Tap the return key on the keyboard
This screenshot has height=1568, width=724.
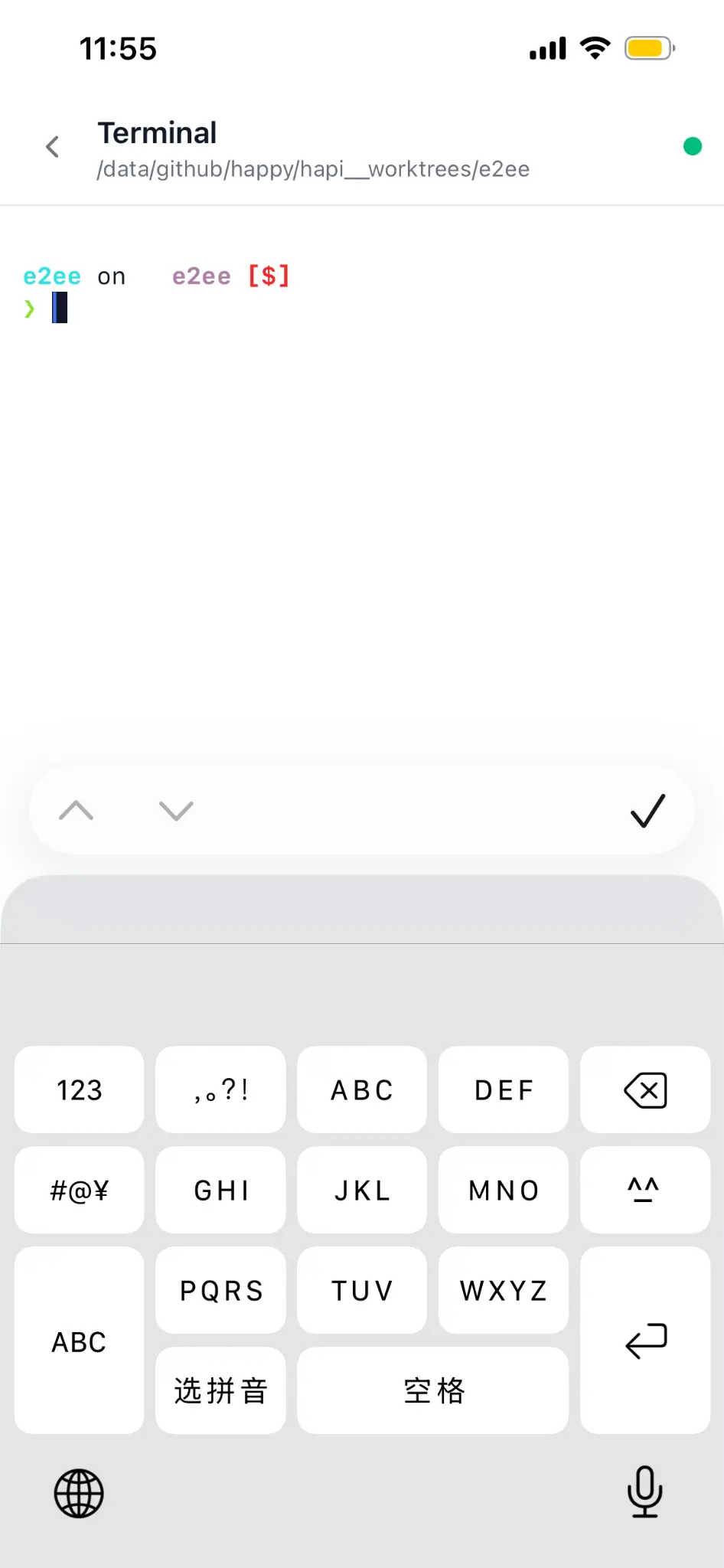pos(645,1341)
